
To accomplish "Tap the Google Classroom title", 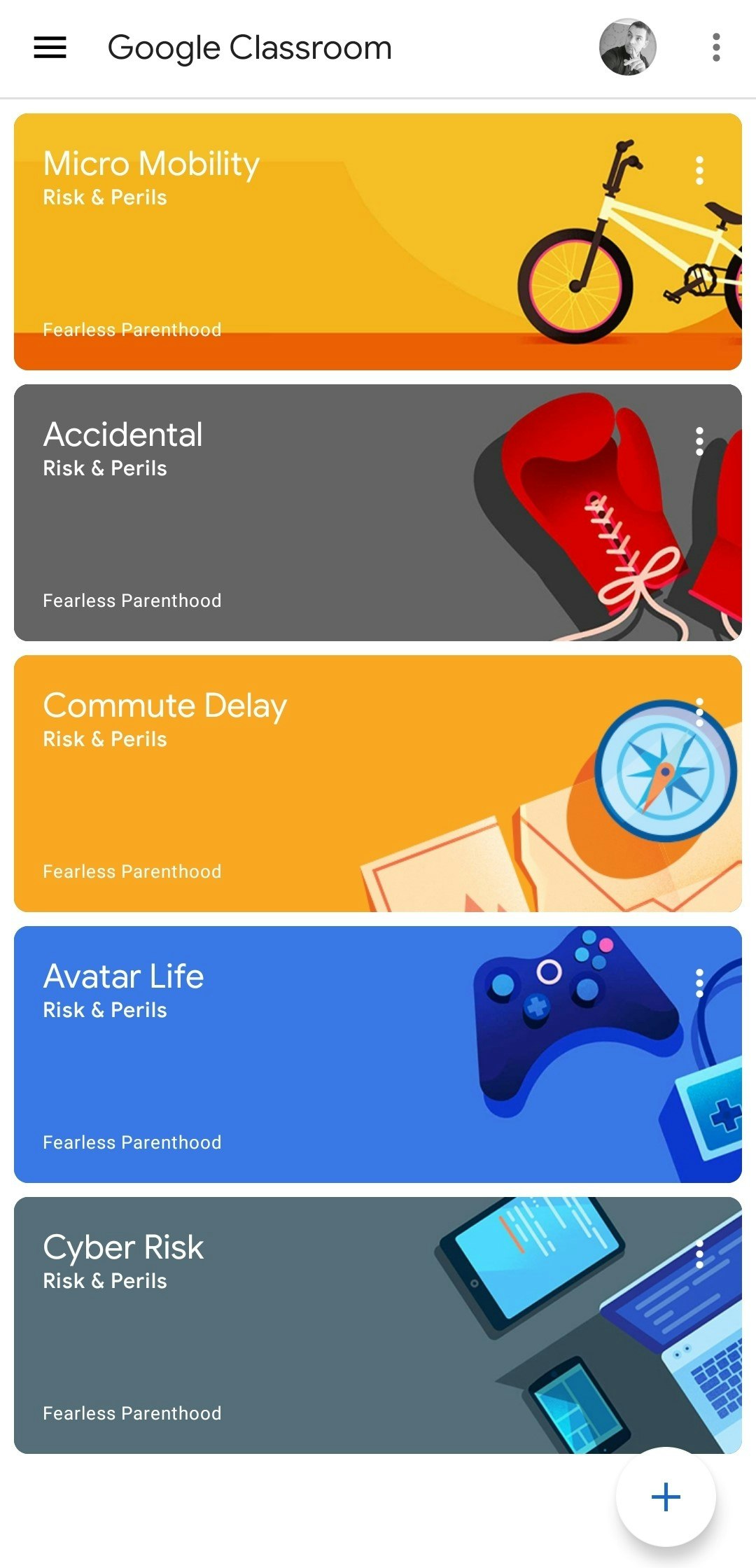I will [248, 47].
